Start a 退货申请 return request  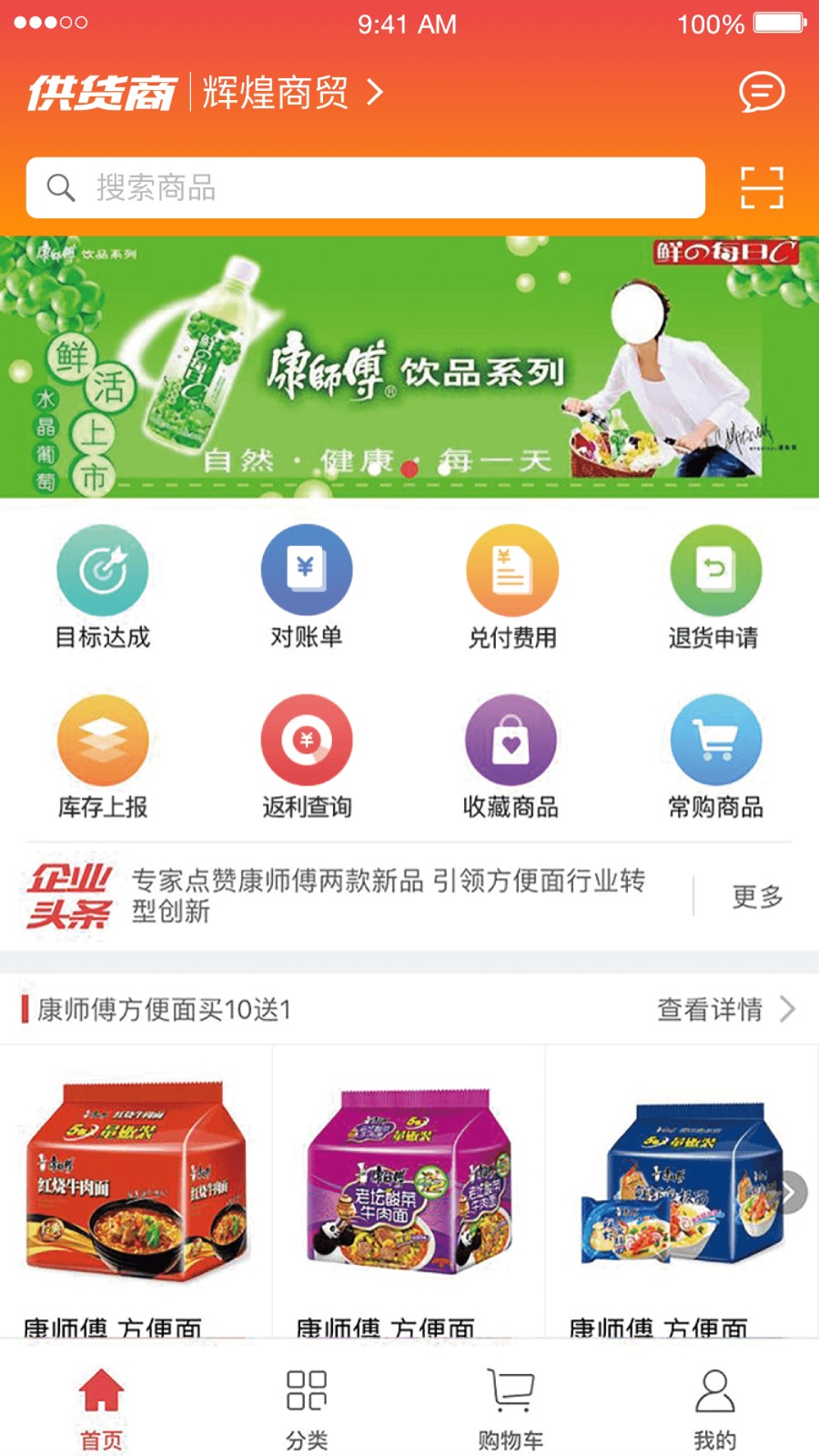pos(717,569)
